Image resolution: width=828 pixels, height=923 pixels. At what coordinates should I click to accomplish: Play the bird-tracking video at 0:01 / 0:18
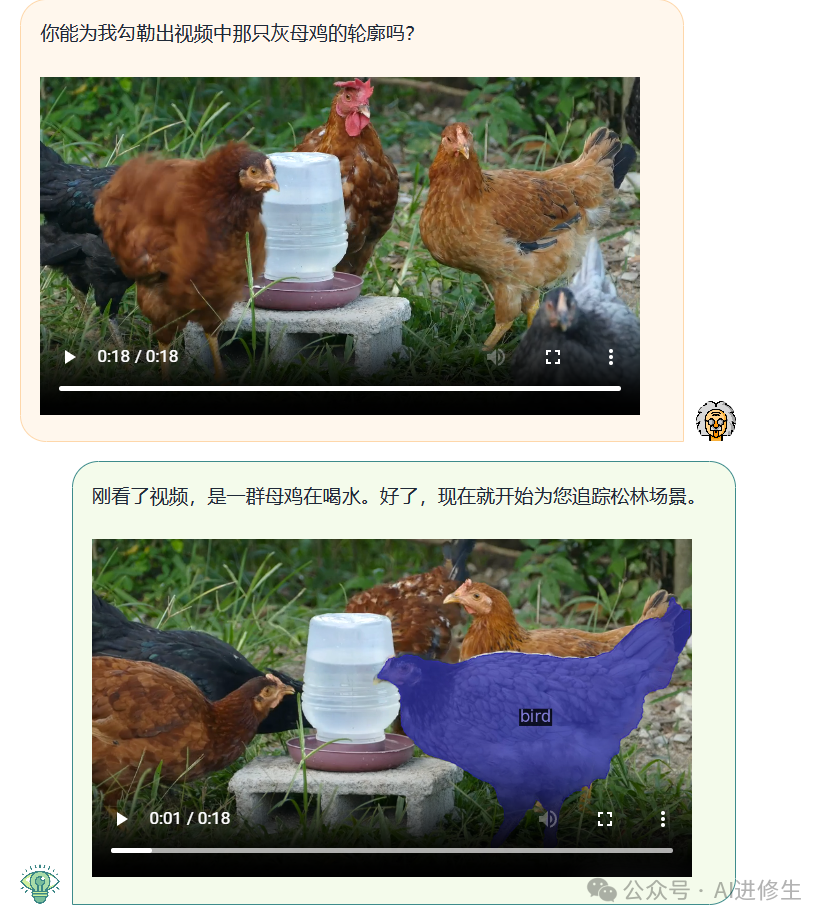(x=122, y=819)
